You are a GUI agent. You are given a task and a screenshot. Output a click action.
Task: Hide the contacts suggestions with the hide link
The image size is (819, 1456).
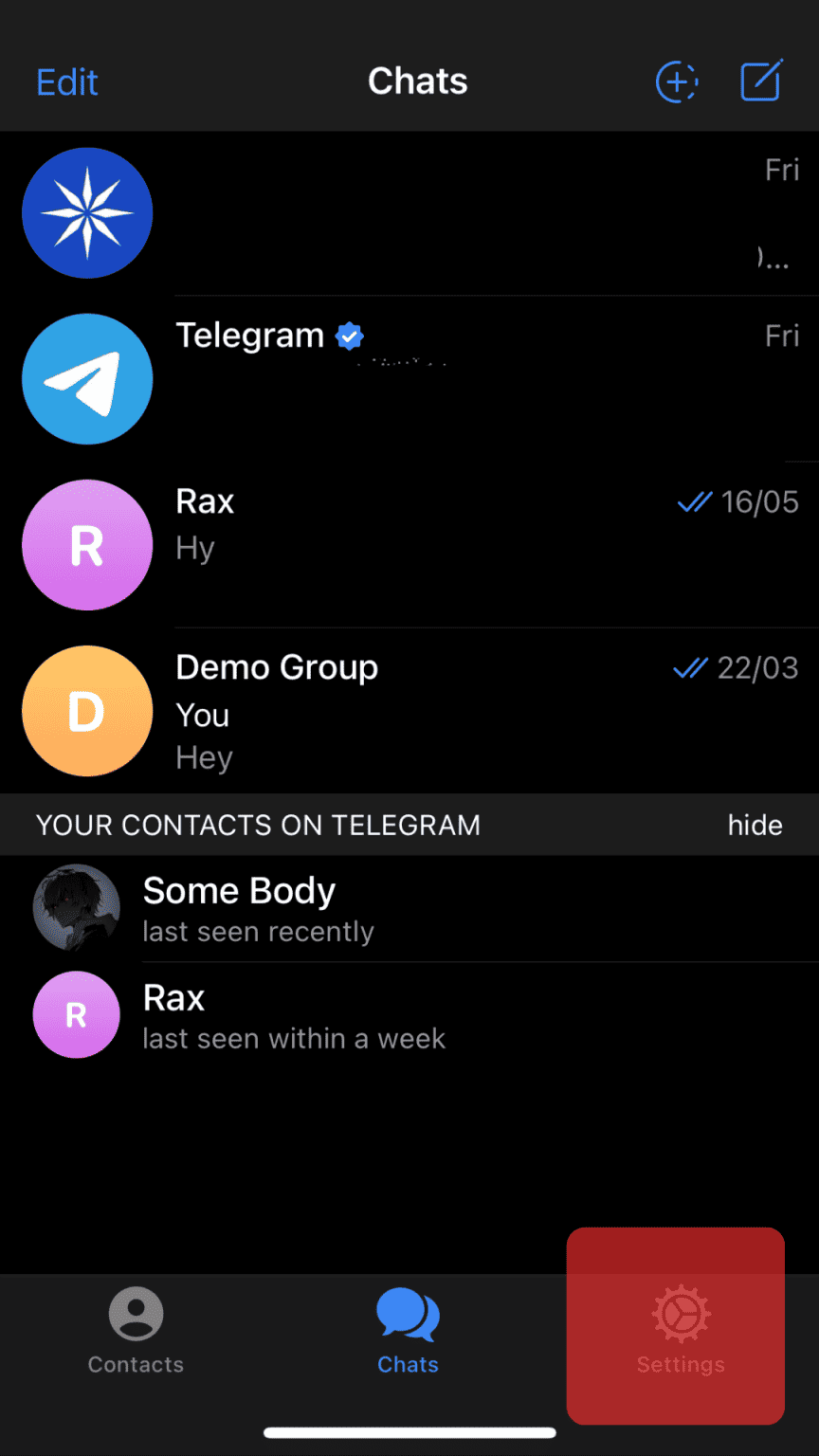tap(755, 825)
